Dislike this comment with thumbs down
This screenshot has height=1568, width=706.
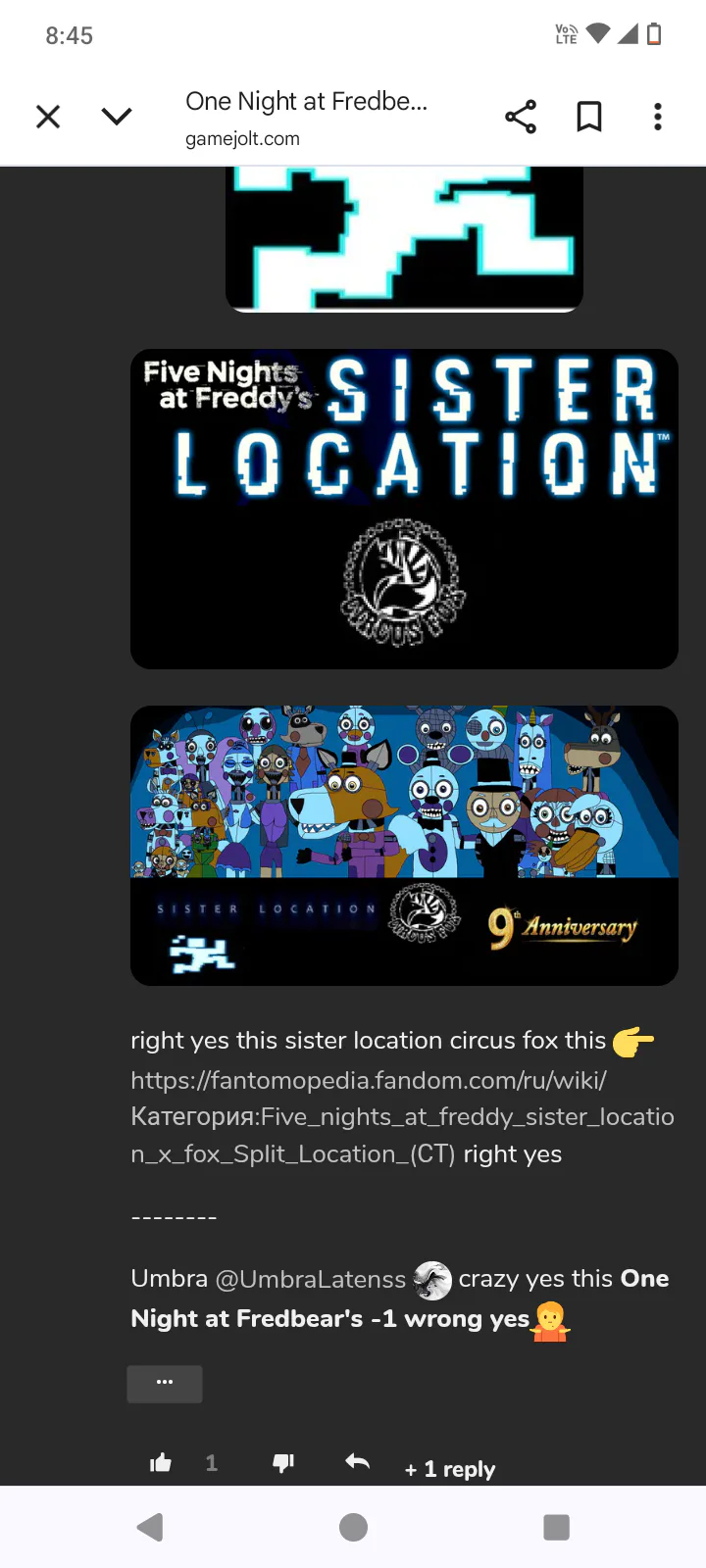(283, 1463)
